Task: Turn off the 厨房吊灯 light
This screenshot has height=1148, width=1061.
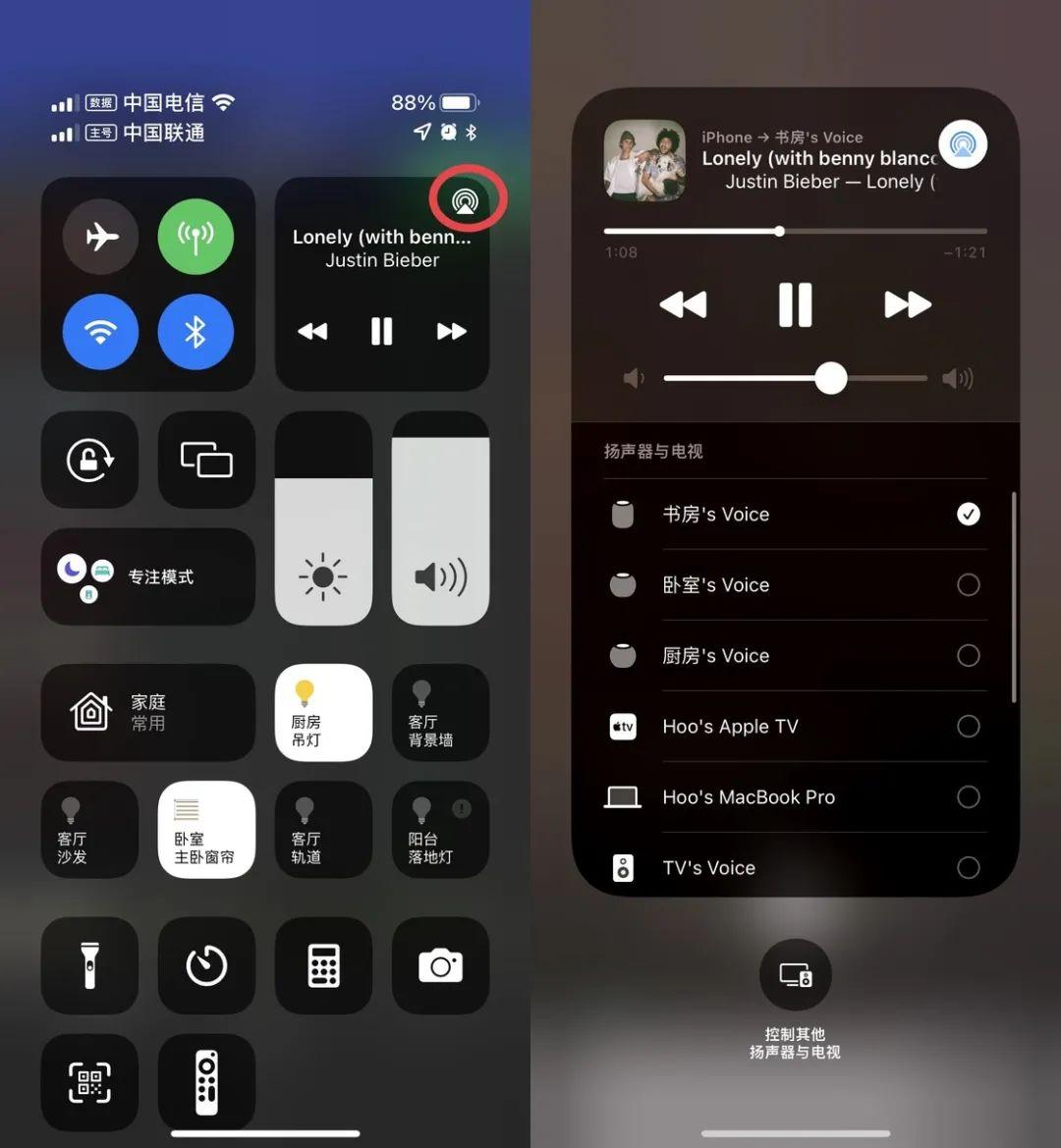Action: click(x=323, y=712)
